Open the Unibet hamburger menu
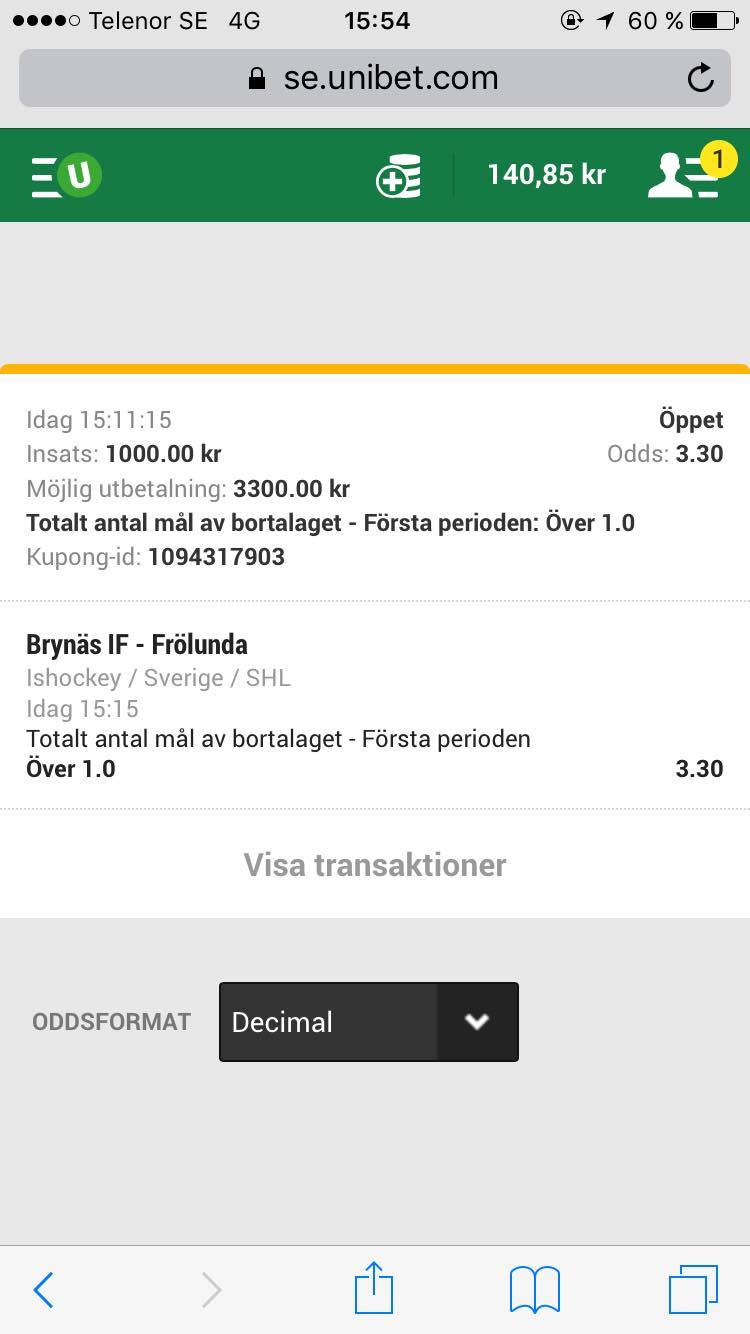 (x=66, y=175)
